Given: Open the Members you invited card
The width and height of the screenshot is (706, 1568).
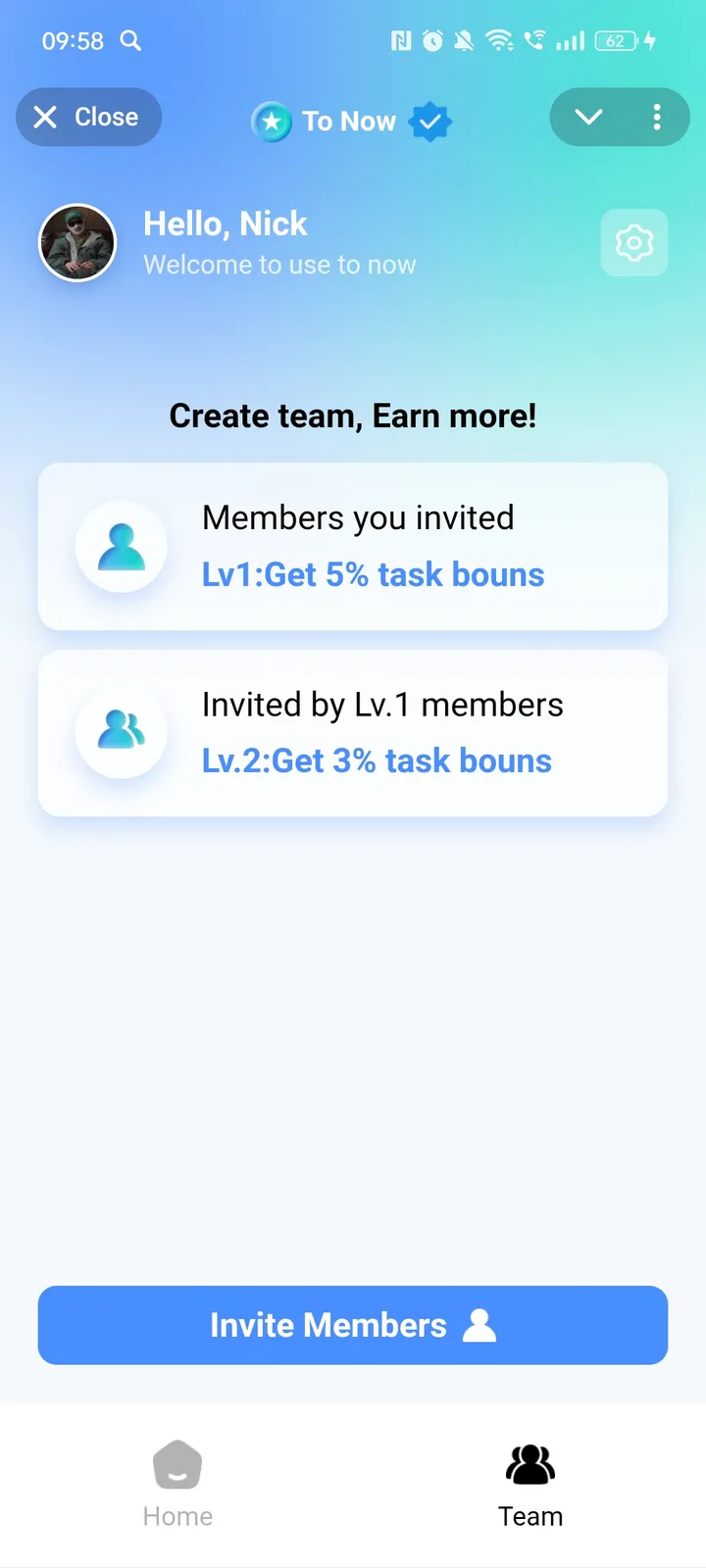Looking at the screenshot, I should click(x=353, y=547).
